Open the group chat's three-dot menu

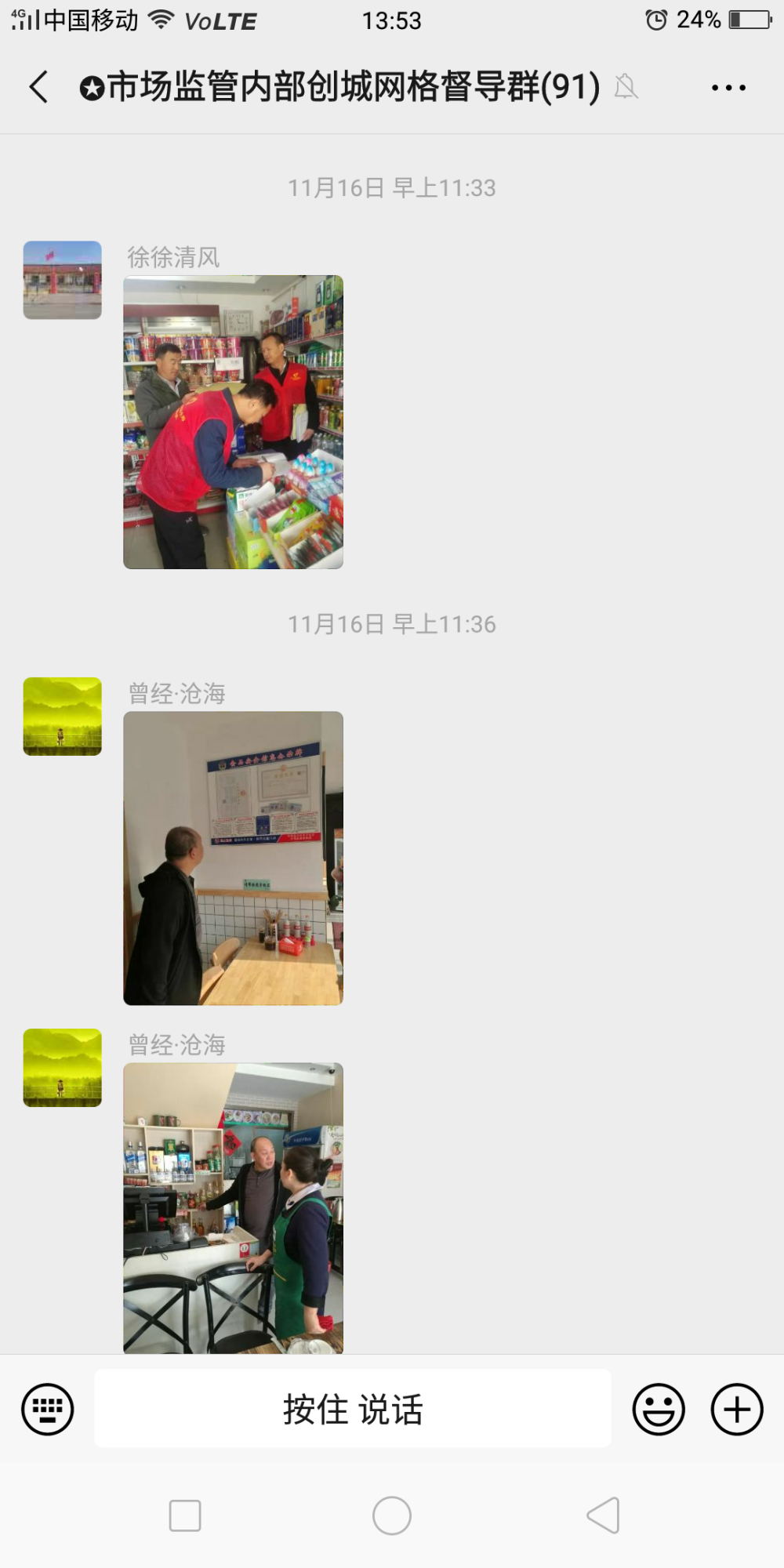[728, 87]
